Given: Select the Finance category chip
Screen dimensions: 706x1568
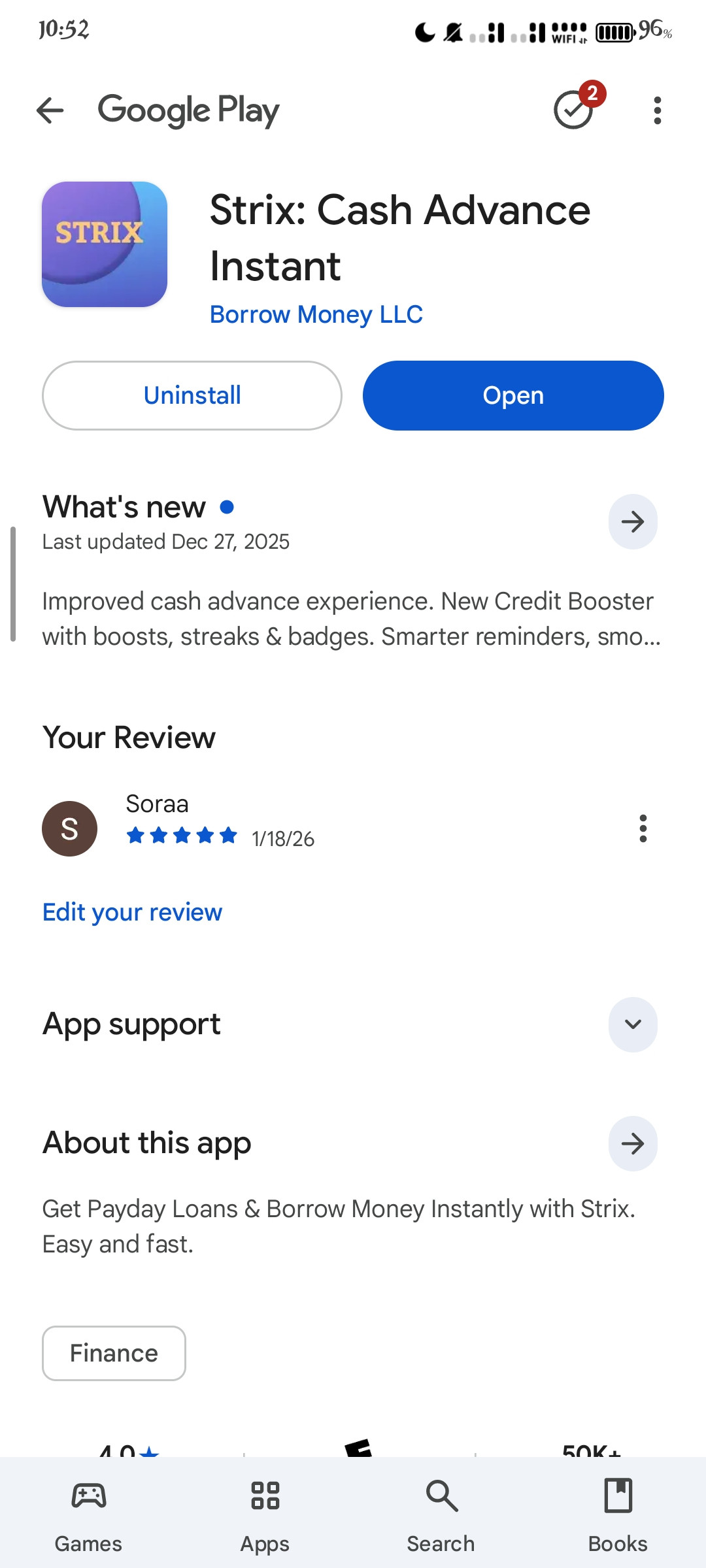Looking at the screenshot, I should tap(114, 1353).
